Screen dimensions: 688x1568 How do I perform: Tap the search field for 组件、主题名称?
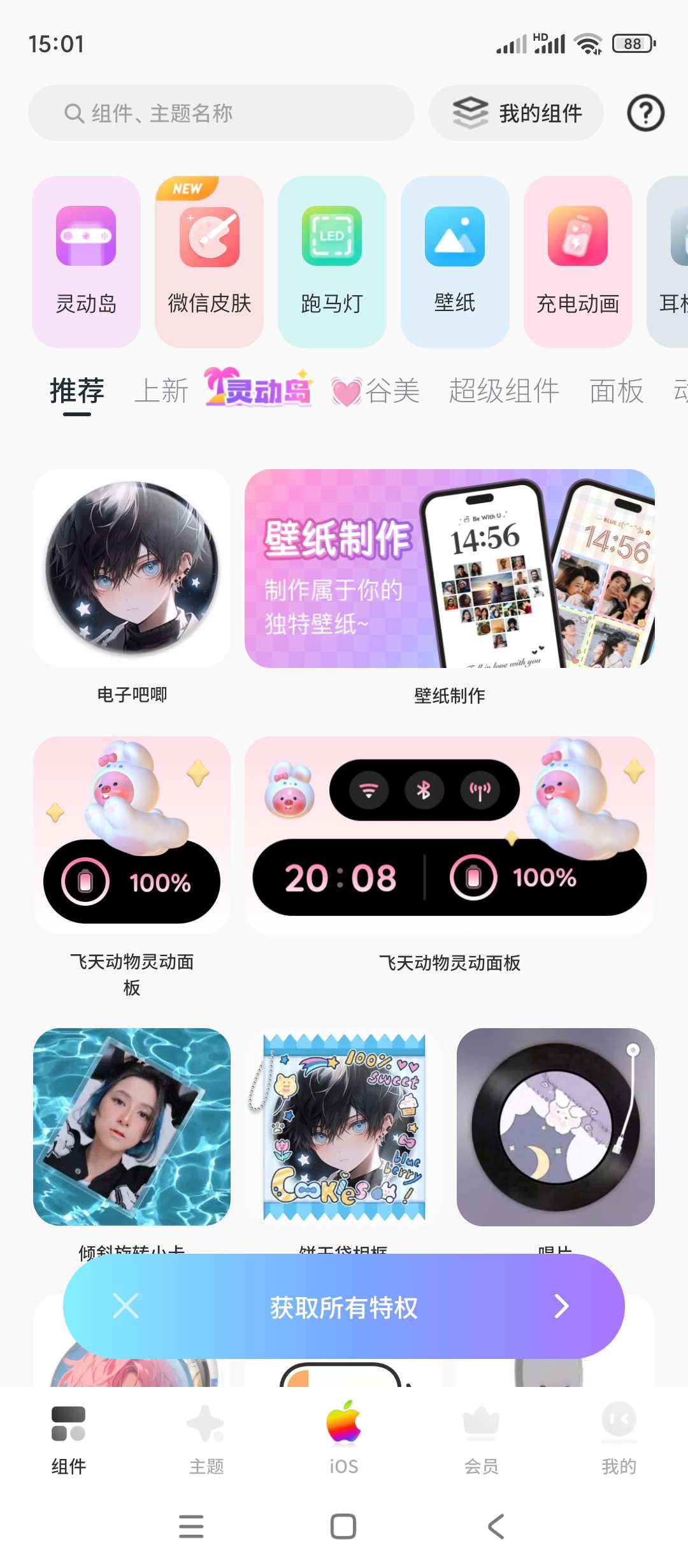[x=220, y=113]
